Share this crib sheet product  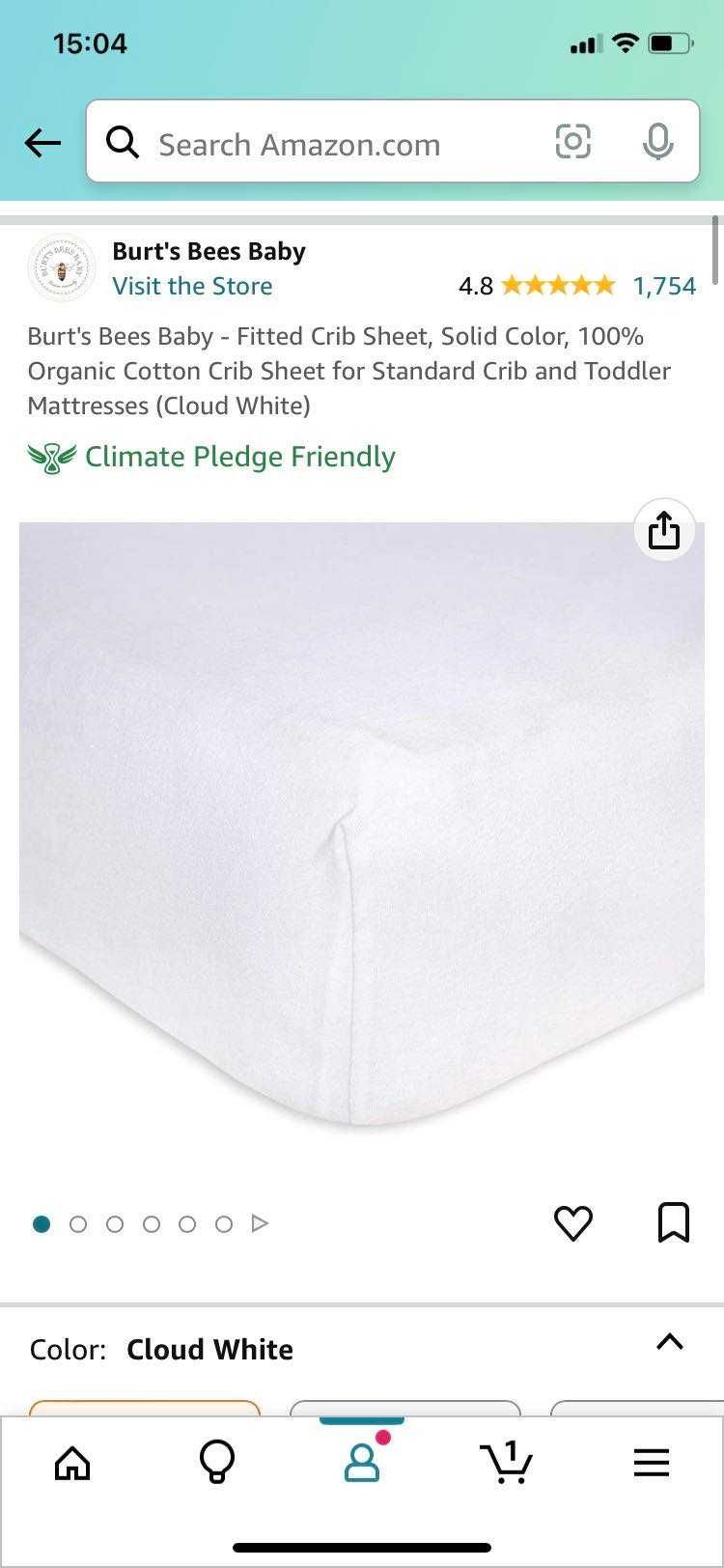(x=664, y=530)
